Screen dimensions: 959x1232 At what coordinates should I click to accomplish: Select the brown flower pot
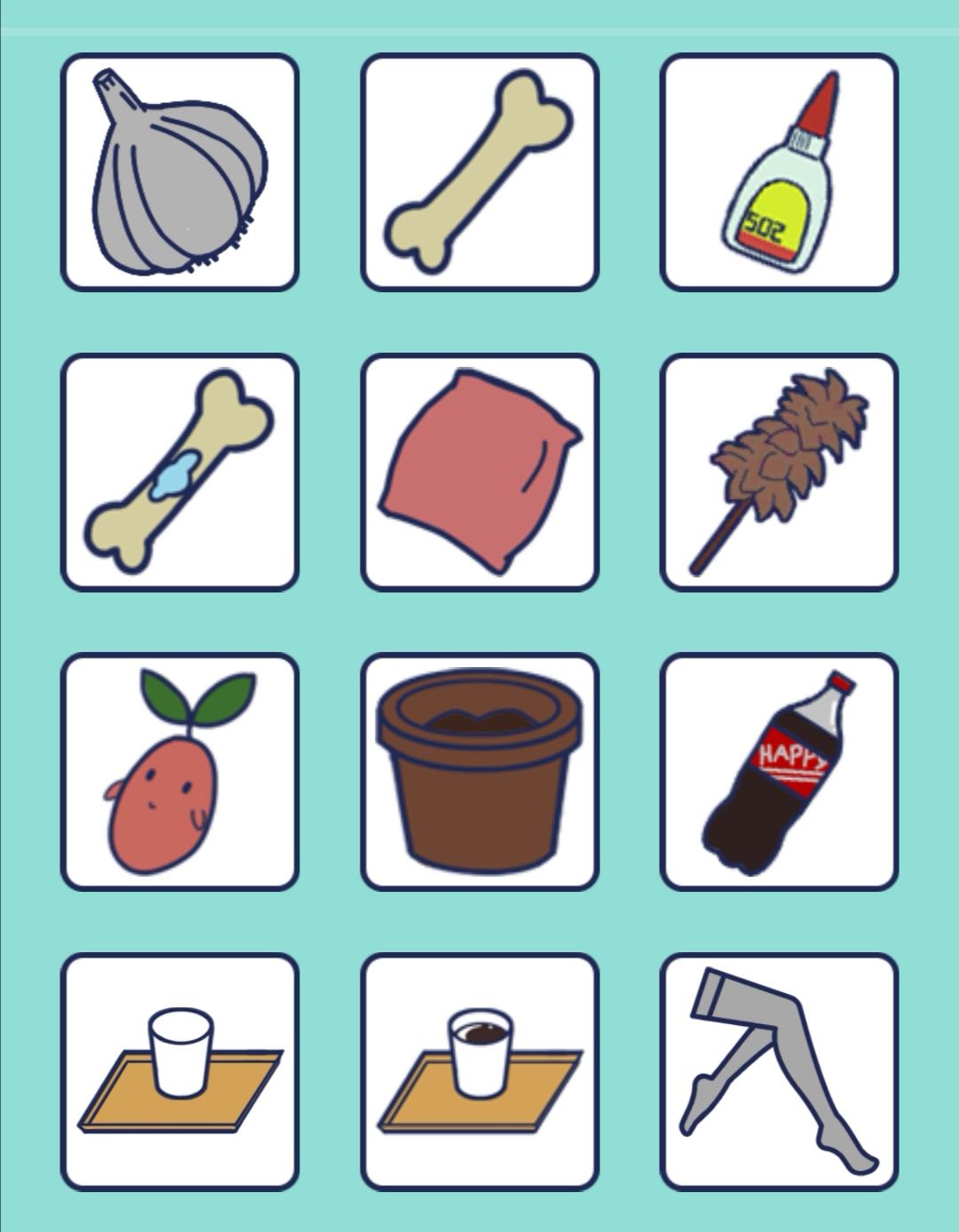tap(479, 772)
